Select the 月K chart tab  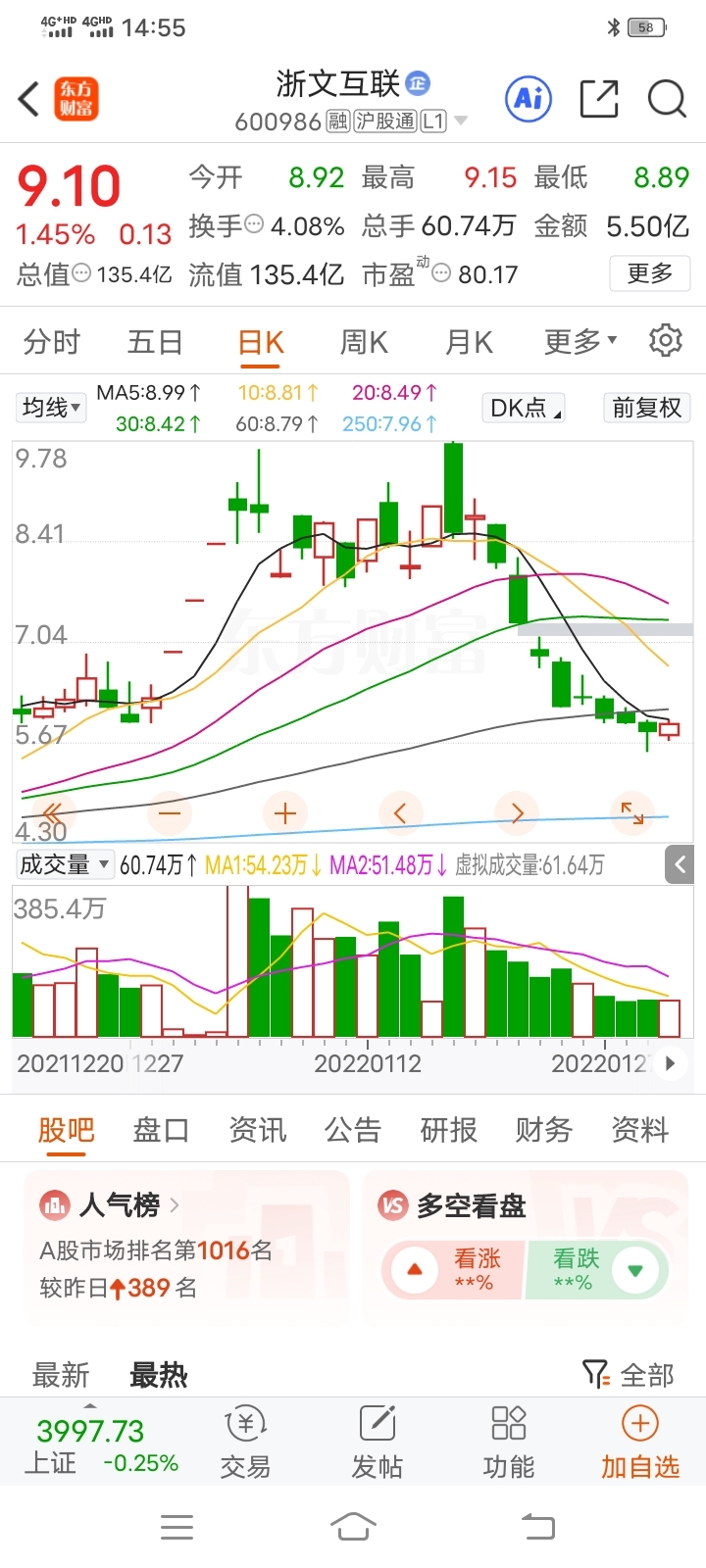[469, 342]
